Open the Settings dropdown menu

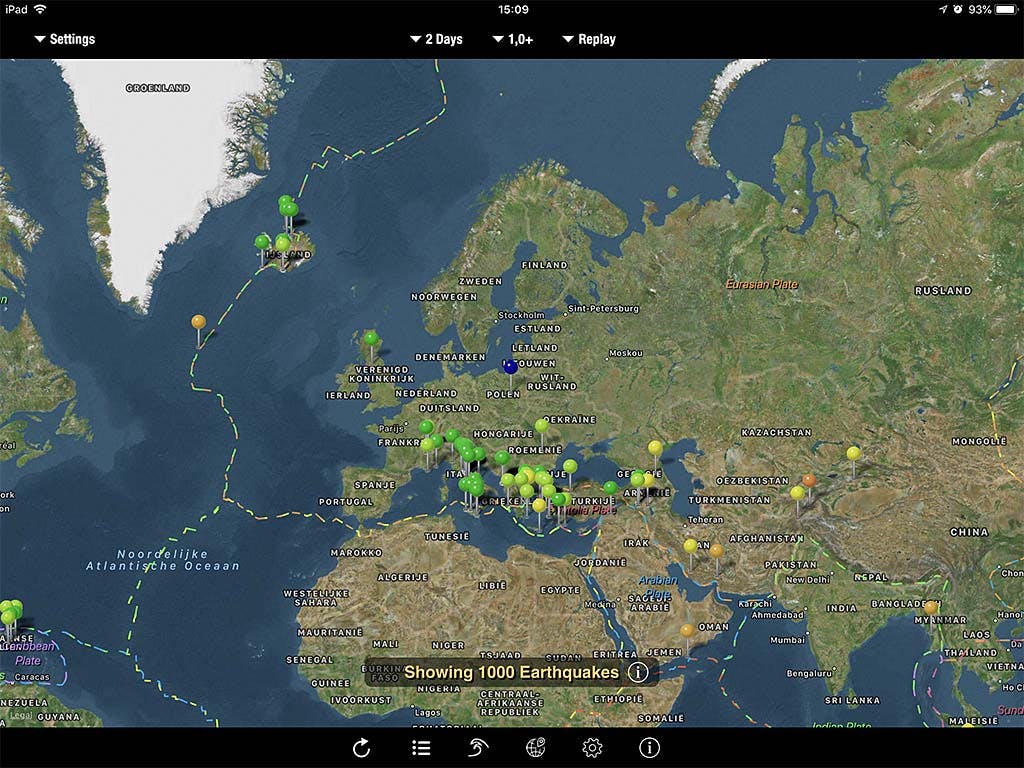(65, 39)
